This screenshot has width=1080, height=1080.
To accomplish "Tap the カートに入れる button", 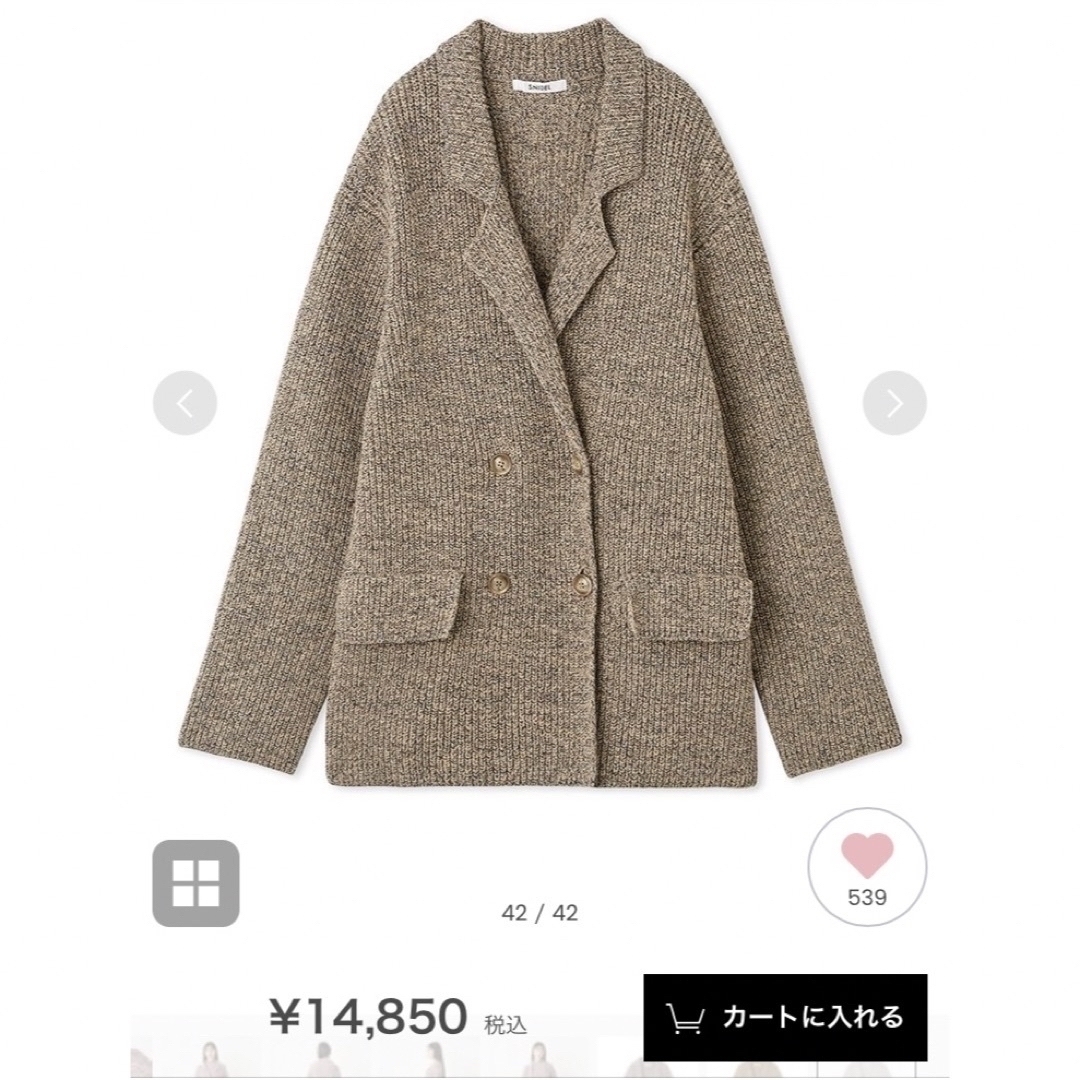I will pos(785,1017).
